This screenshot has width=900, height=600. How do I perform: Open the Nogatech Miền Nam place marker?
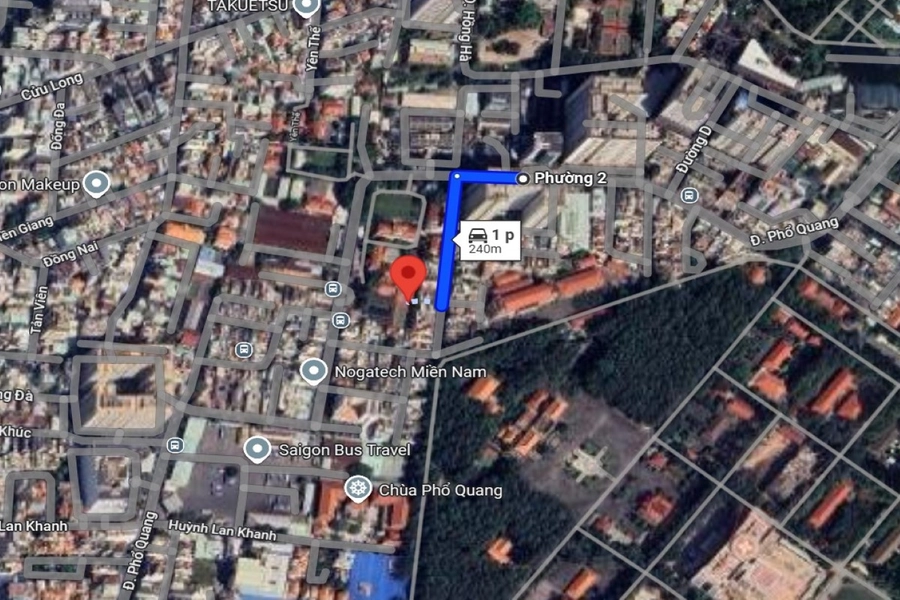pyautogui.click(x=314, y=372)
